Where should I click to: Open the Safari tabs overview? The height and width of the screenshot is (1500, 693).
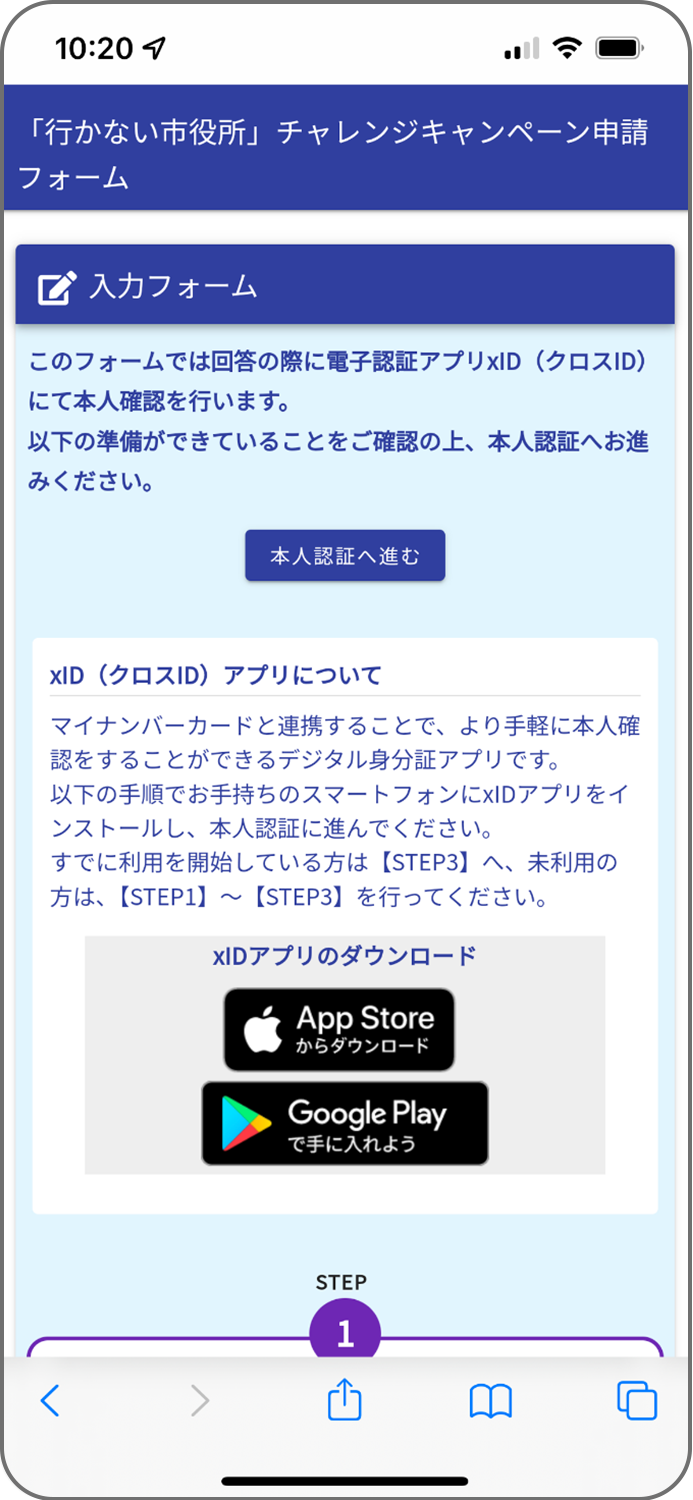coord(637,1400)
